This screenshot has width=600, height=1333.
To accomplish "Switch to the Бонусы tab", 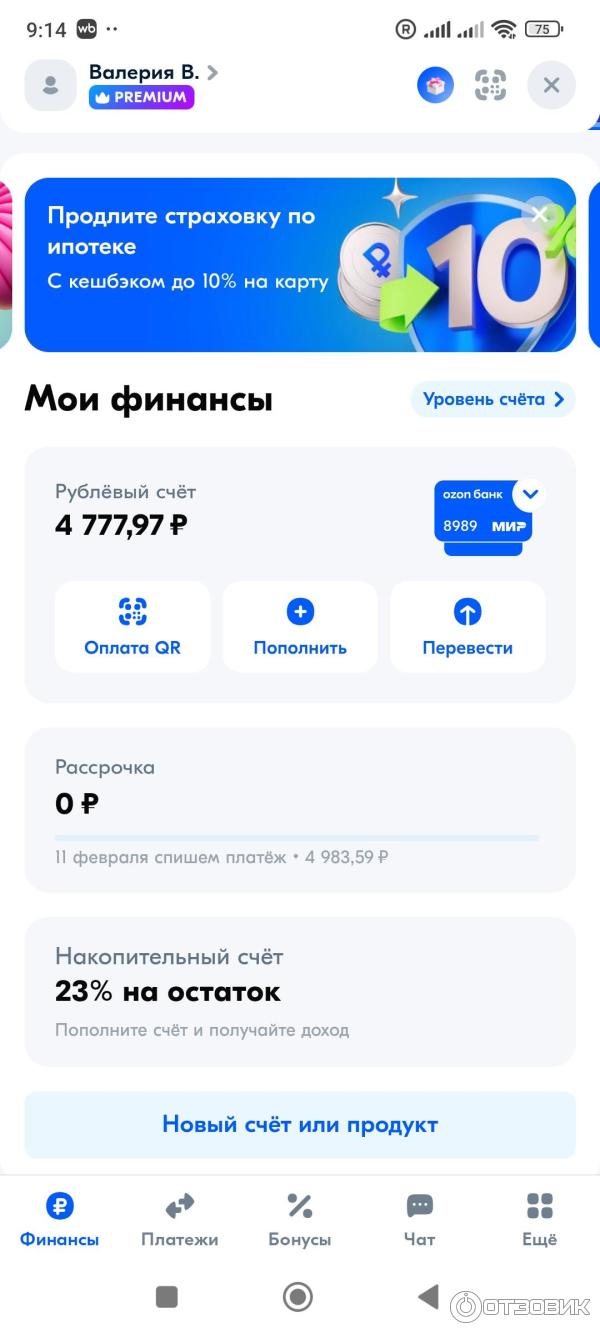I will [x=300, y=1220].
